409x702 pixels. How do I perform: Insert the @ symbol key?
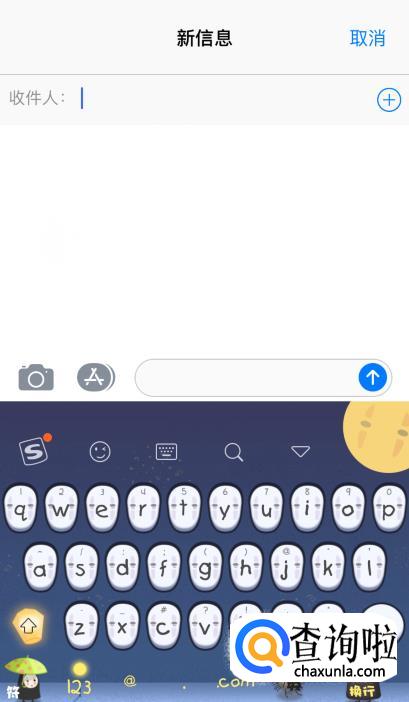[130, 681]
